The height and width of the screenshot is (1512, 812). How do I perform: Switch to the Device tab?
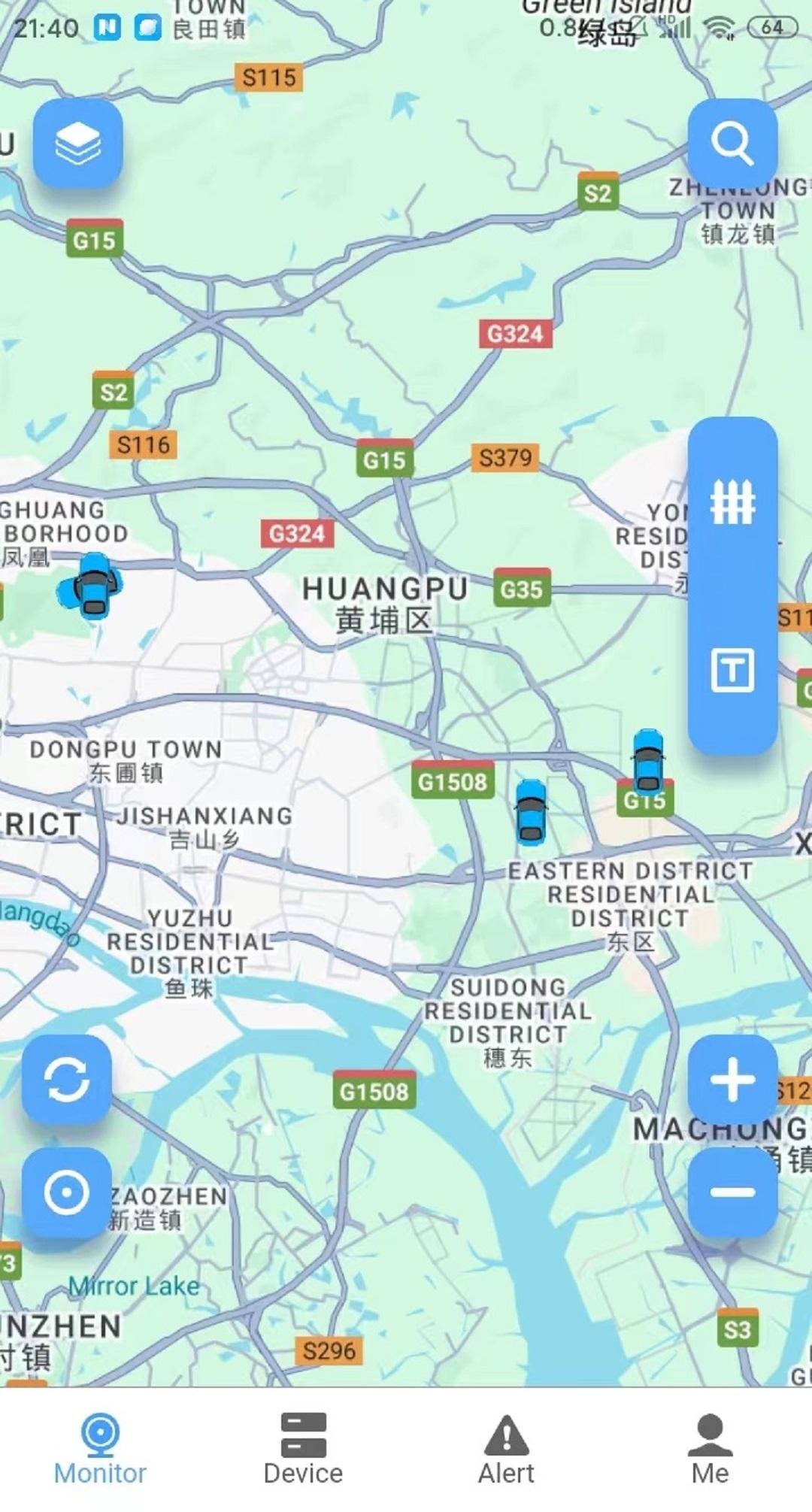click(x=303, y=1448)
